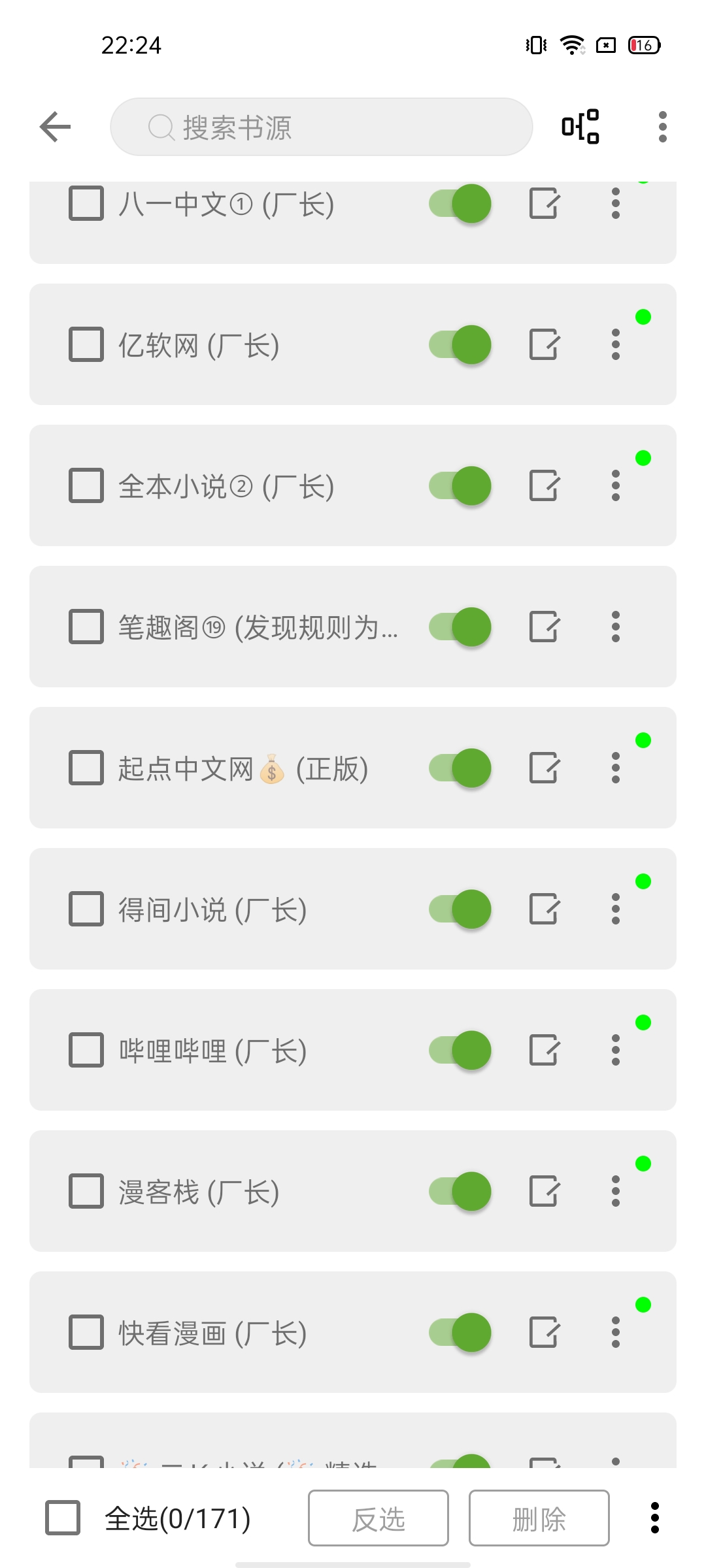This screenshot has height=1568, width=706.
Task: Select the checkbox for 起点中文网 (正版)
Action: [x=86, y=768]
